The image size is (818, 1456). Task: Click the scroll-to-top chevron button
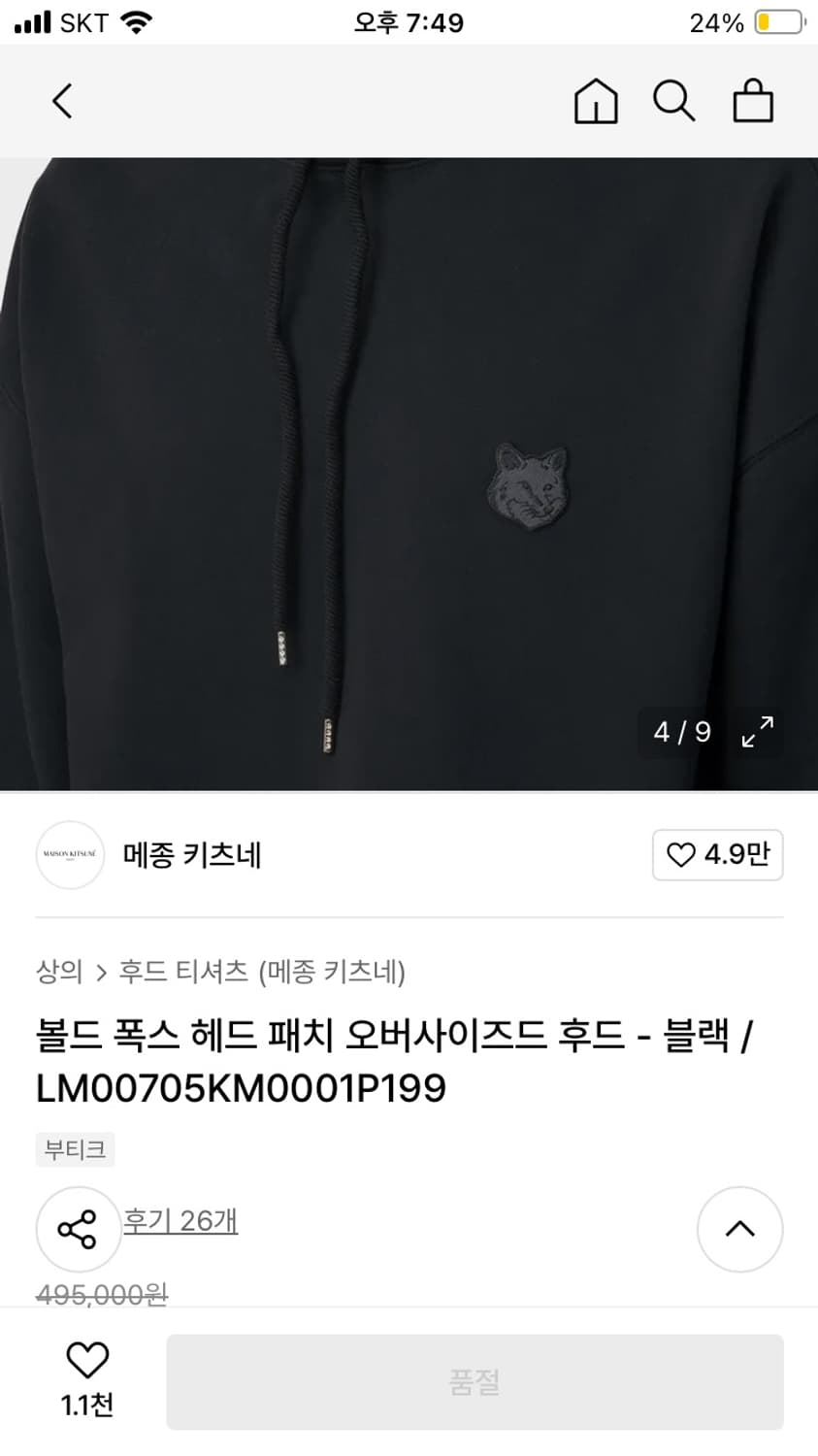(740, 1229)
